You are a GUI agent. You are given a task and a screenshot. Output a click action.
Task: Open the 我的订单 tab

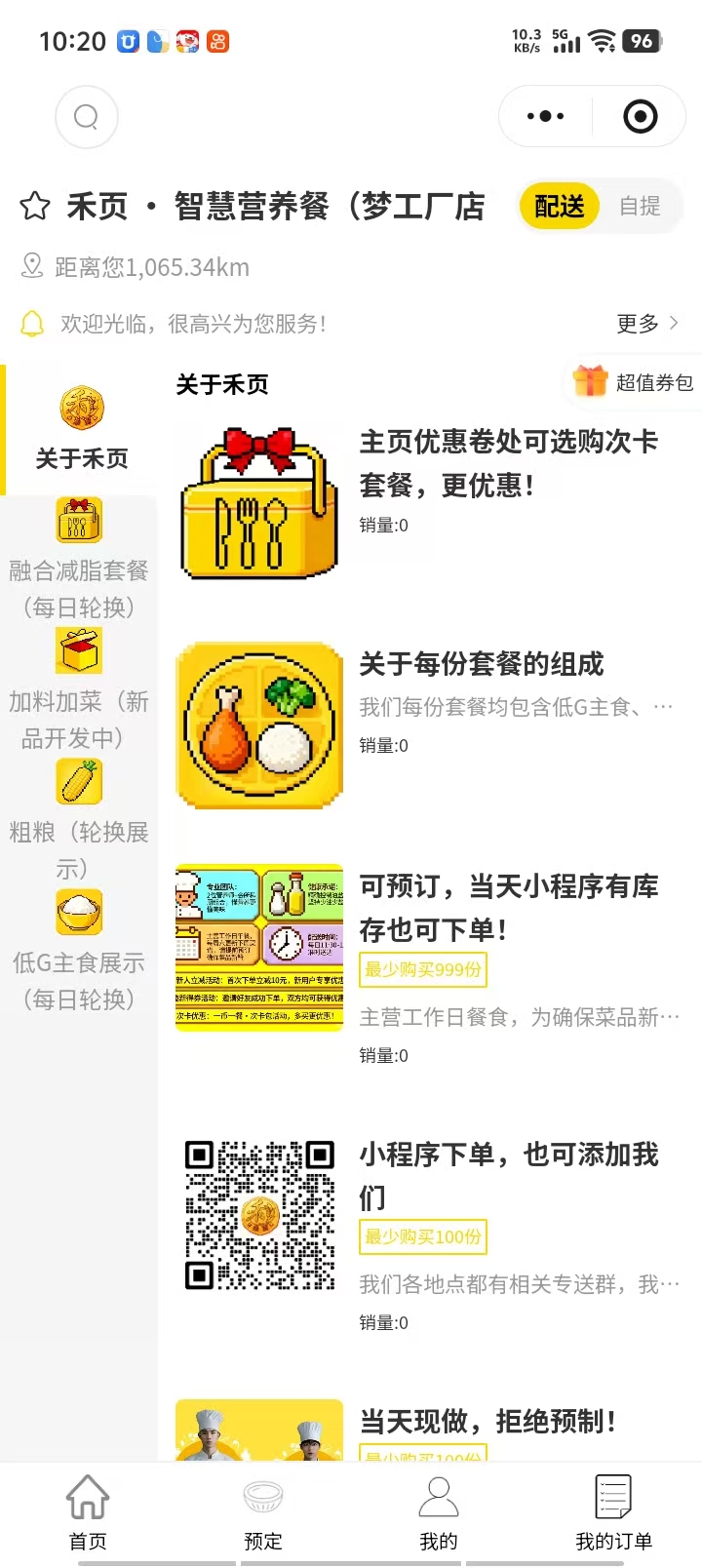(613, 1513)
